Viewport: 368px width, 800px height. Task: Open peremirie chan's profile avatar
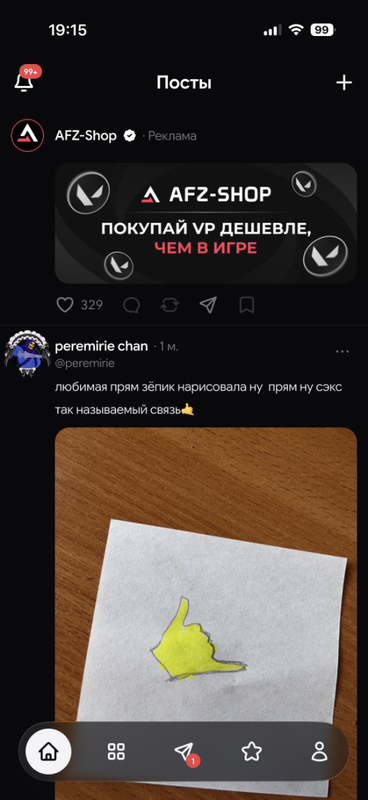tap(24, 353)
